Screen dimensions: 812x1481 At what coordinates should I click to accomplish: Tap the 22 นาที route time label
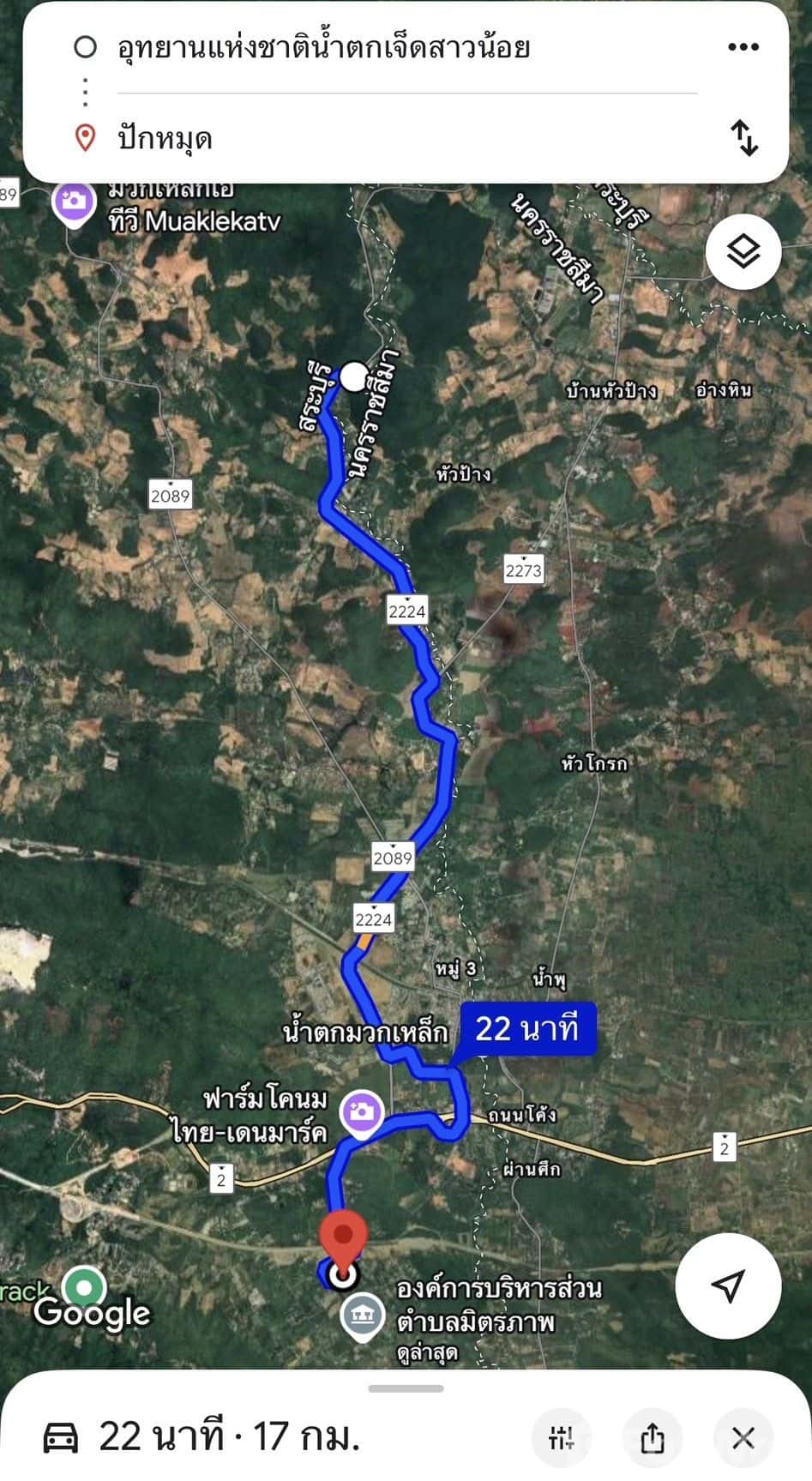tap(526, 1028)
